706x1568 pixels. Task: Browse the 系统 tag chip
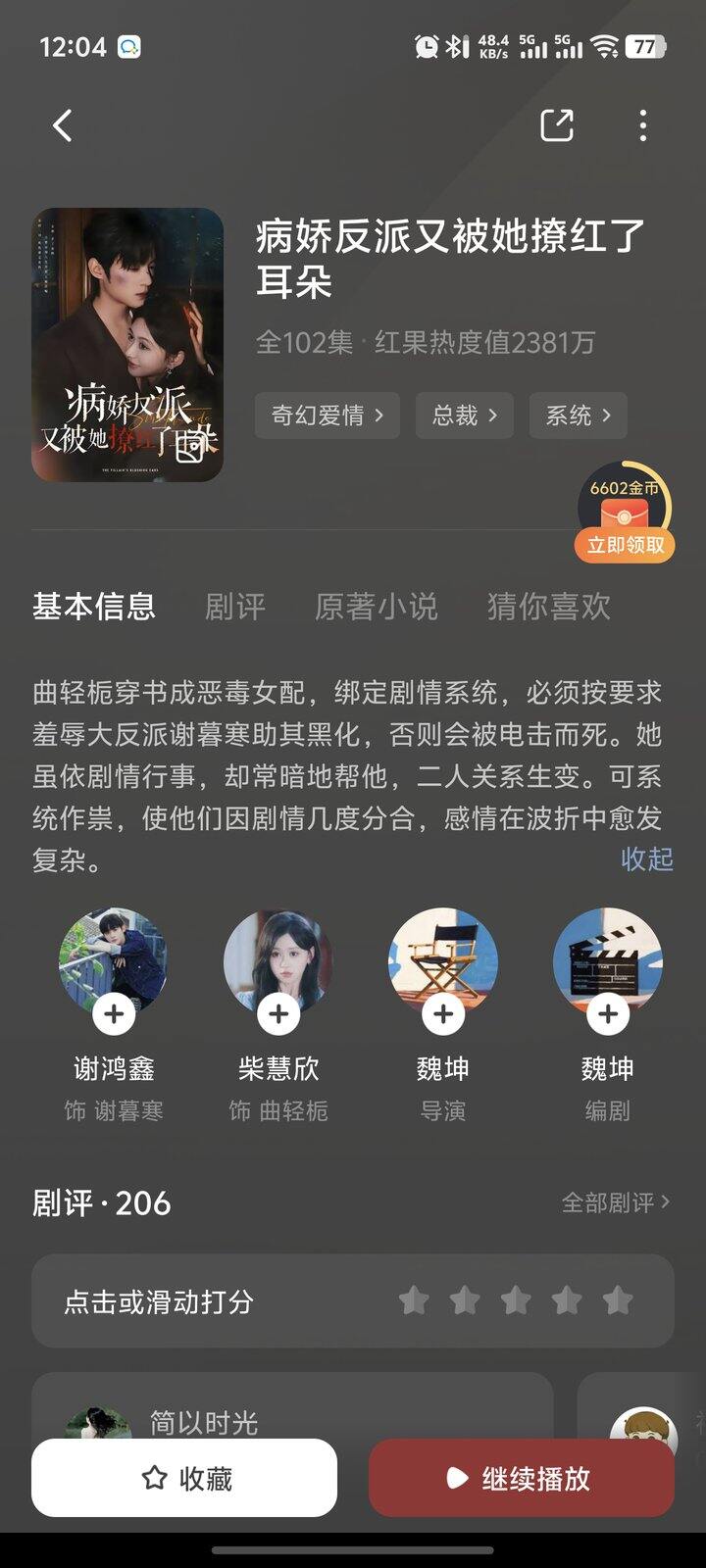pyautogui.click(x=578, y=416)
